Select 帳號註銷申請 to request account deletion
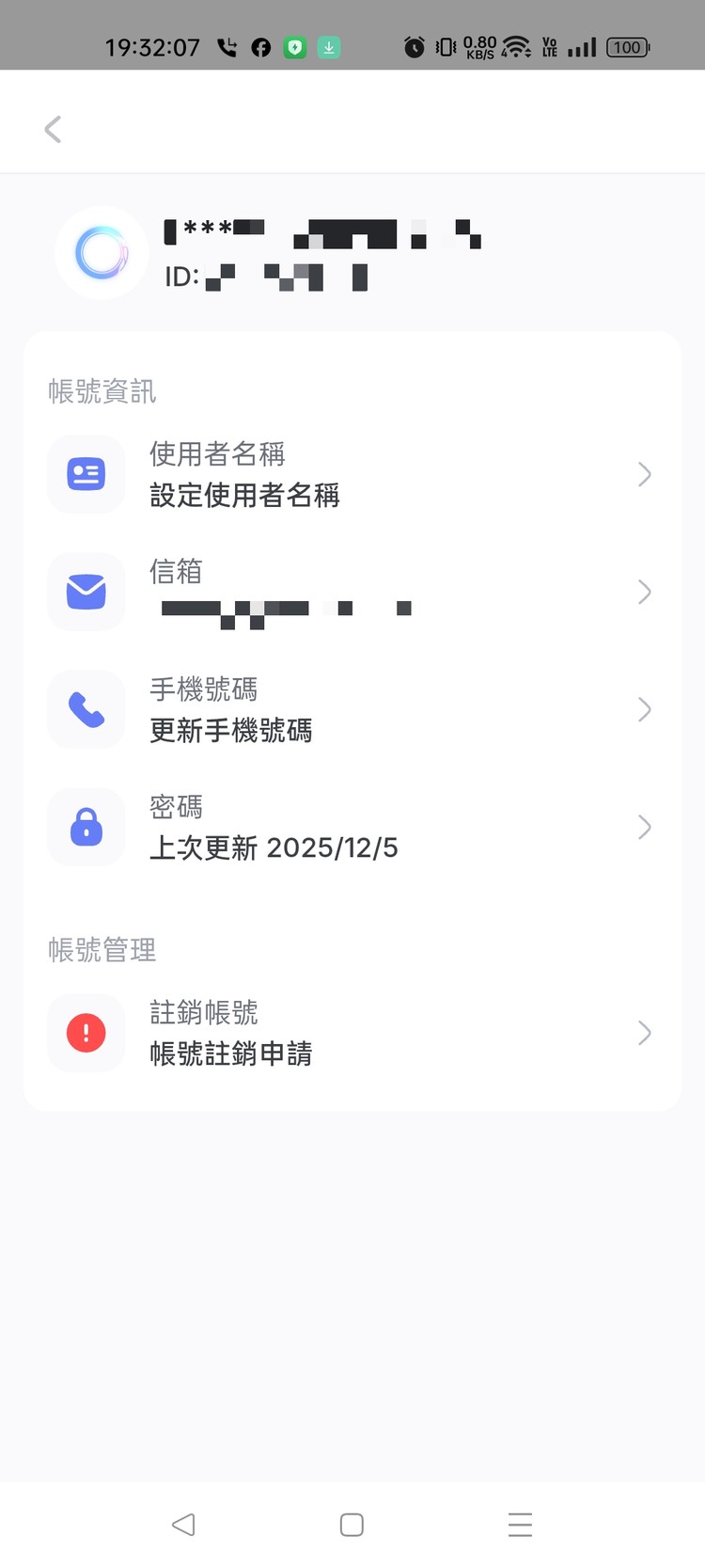Screen dimensions: 705x1568 click(231, 1053)
